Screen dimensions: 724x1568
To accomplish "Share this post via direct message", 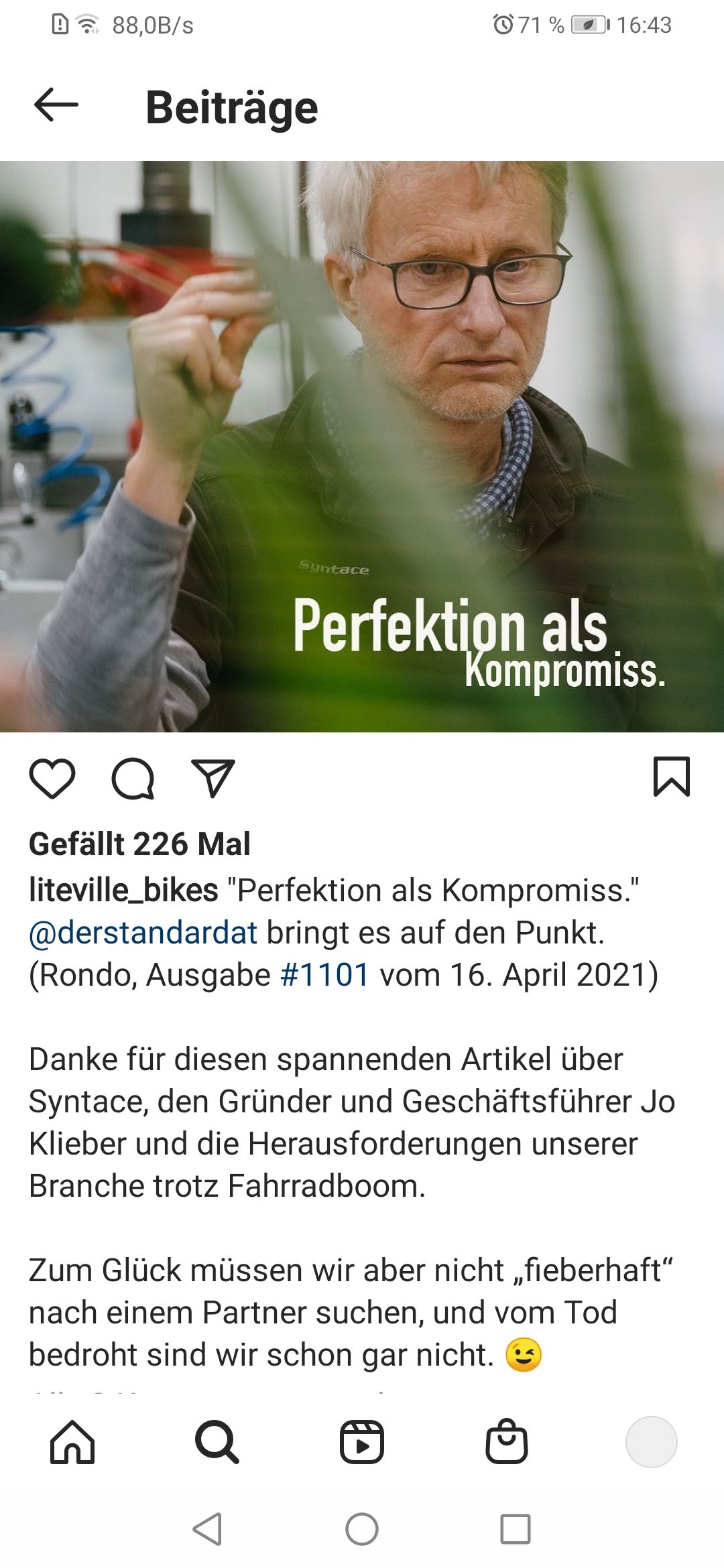I will 213,779.
